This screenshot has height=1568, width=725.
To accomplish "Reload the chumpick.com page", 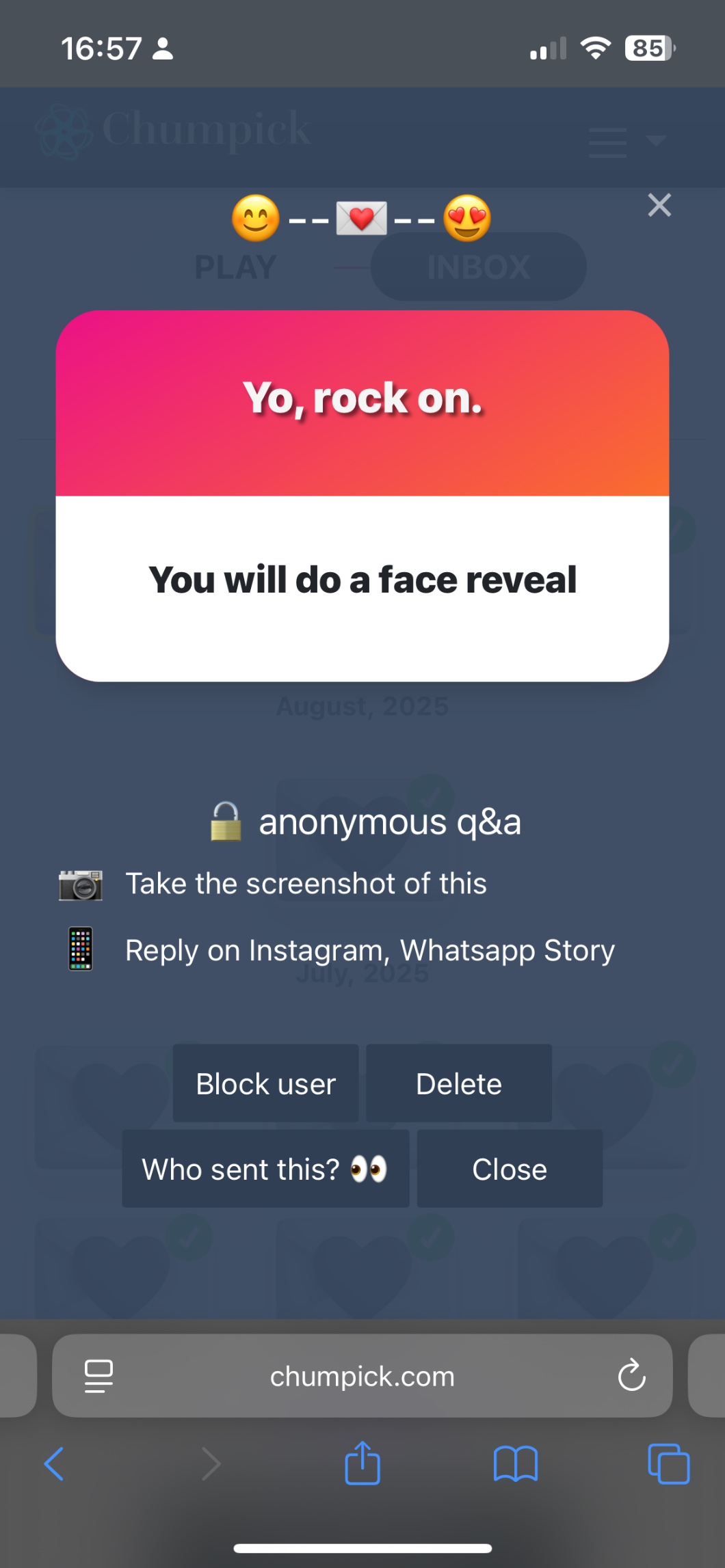I will click(631, 1375).
